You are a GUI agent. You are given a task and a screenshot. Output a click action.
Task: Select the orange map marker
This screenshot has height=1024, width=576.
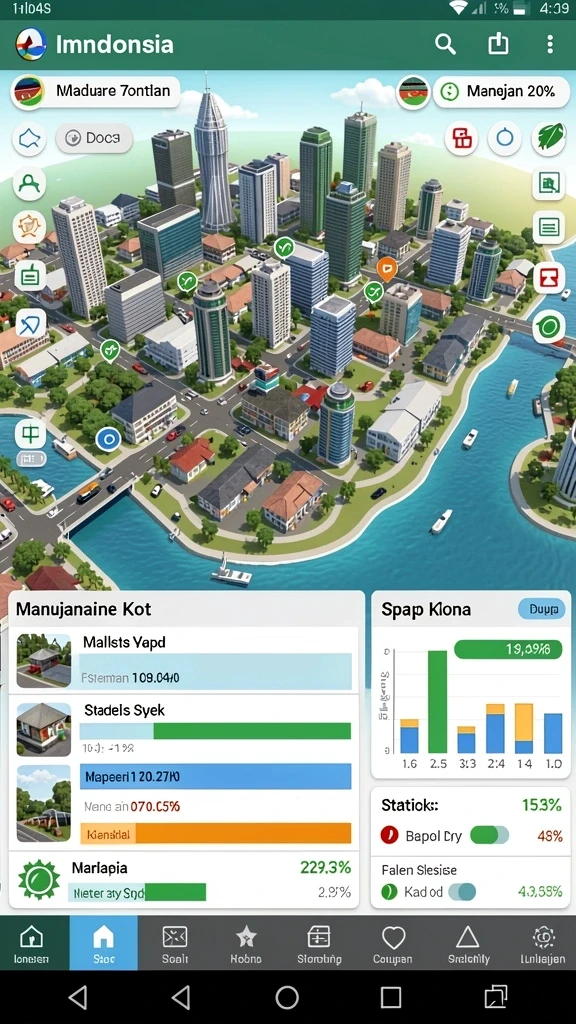(387, 268)
